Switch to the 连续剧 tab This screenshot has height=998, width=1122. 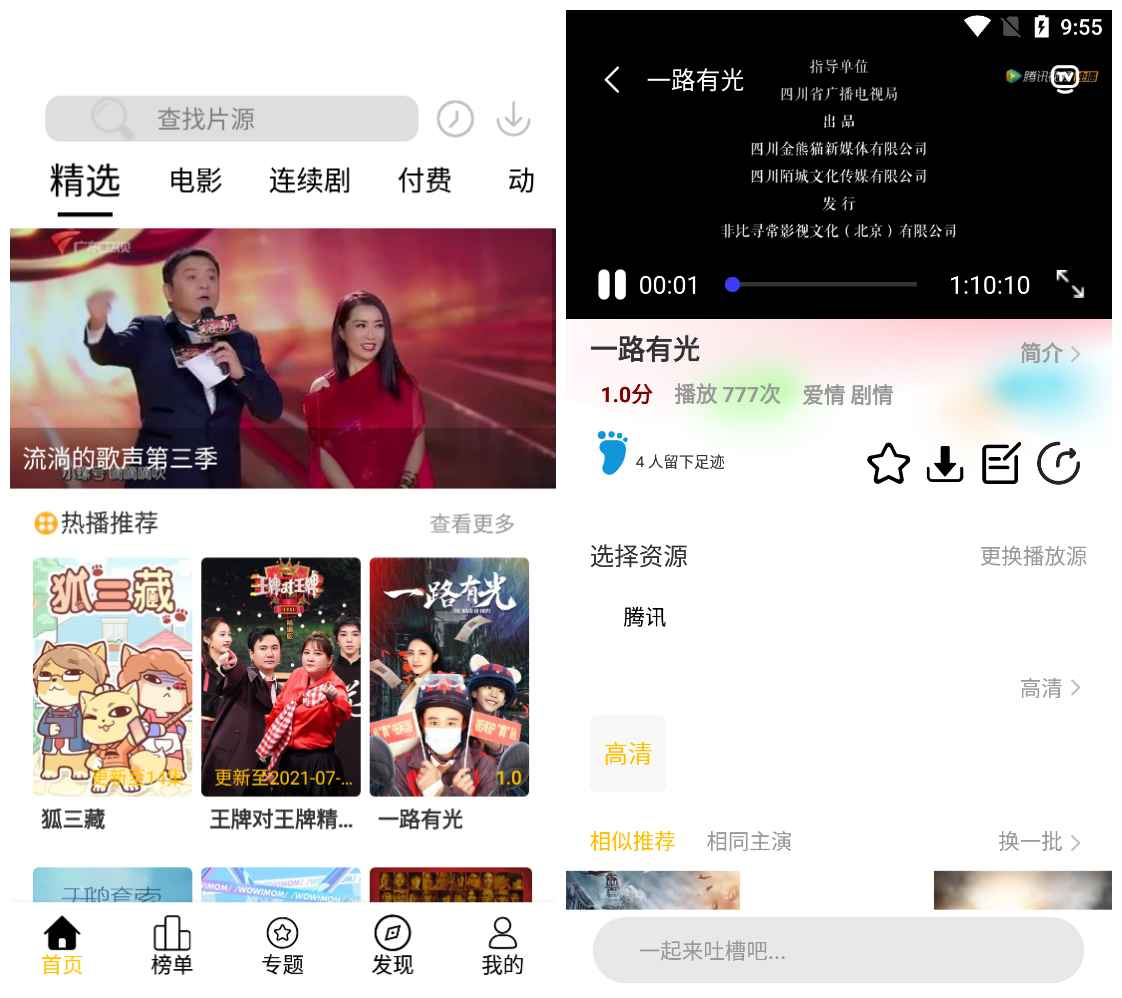(309, 181)
